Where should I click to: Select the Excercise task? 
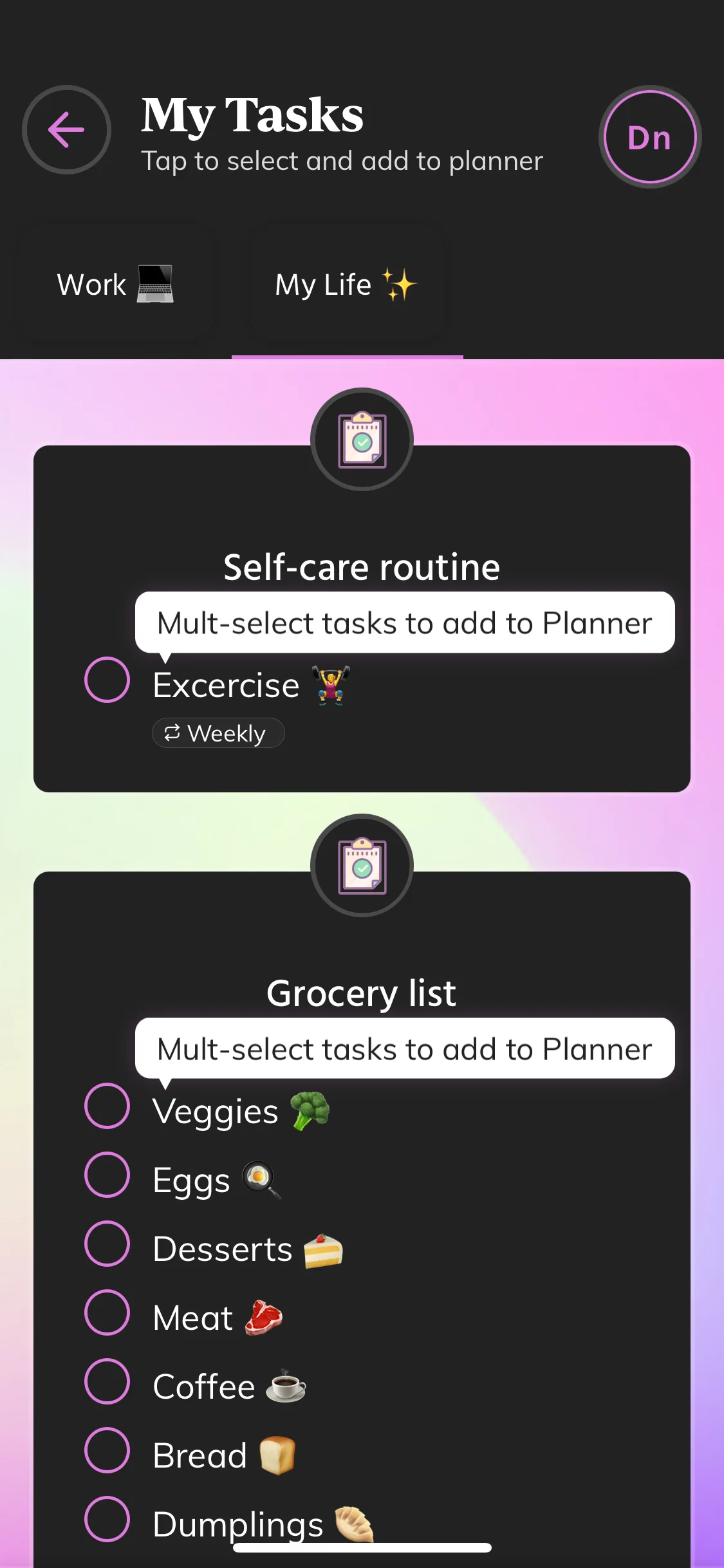[x=107, y=680]
